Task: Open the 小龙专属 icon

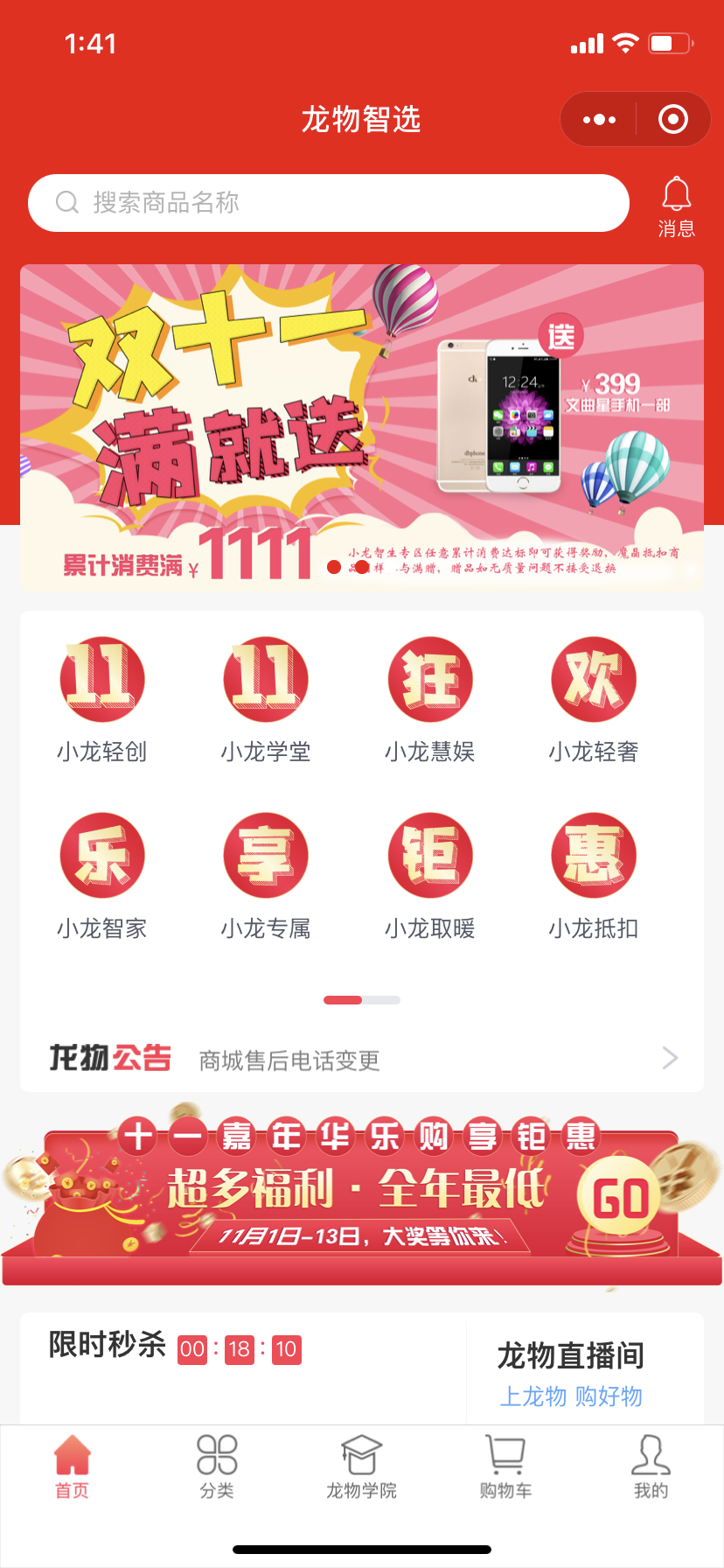Action: pyautogui.click(x=265, y=855)
